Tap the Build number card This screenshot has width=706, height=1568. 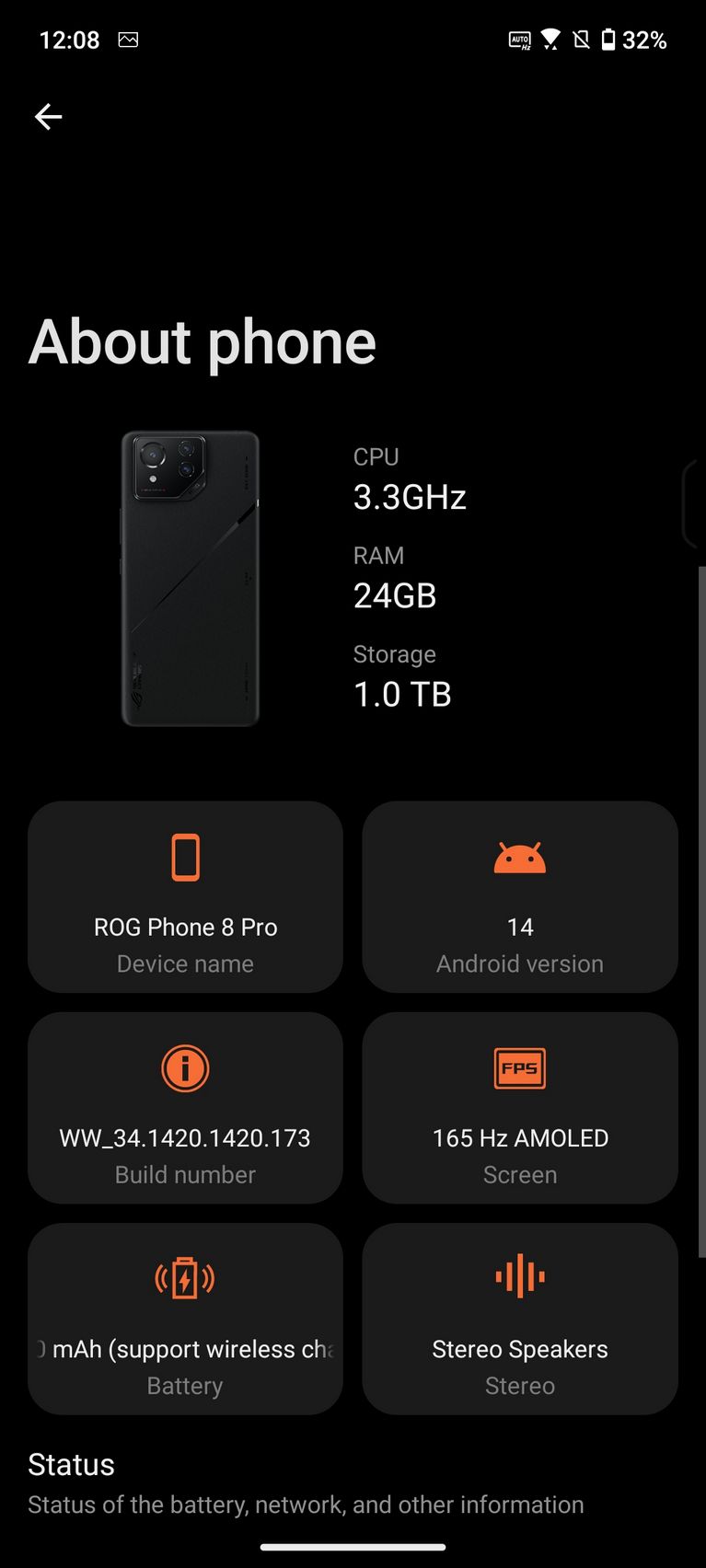click(x=185, y=1108)
